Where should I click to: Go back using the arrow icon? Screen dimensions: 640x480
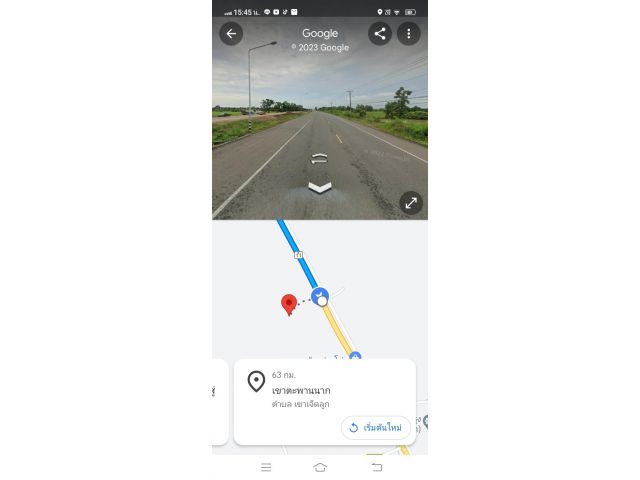pyautogui.click(x=232, y=34)
